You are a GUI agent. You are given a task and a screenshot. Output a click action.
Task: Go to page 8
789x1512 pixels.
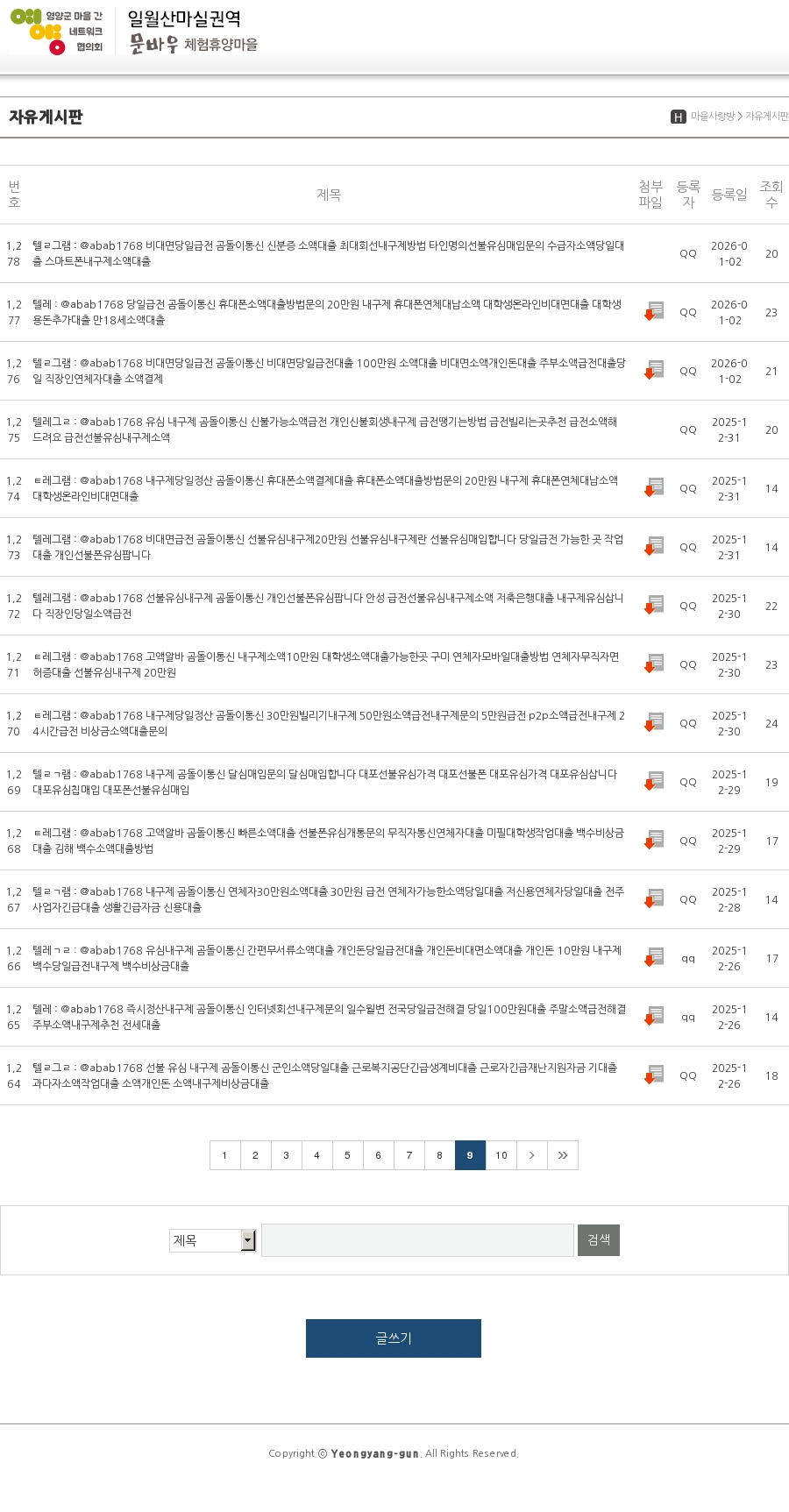click(x=439, y=1155)
